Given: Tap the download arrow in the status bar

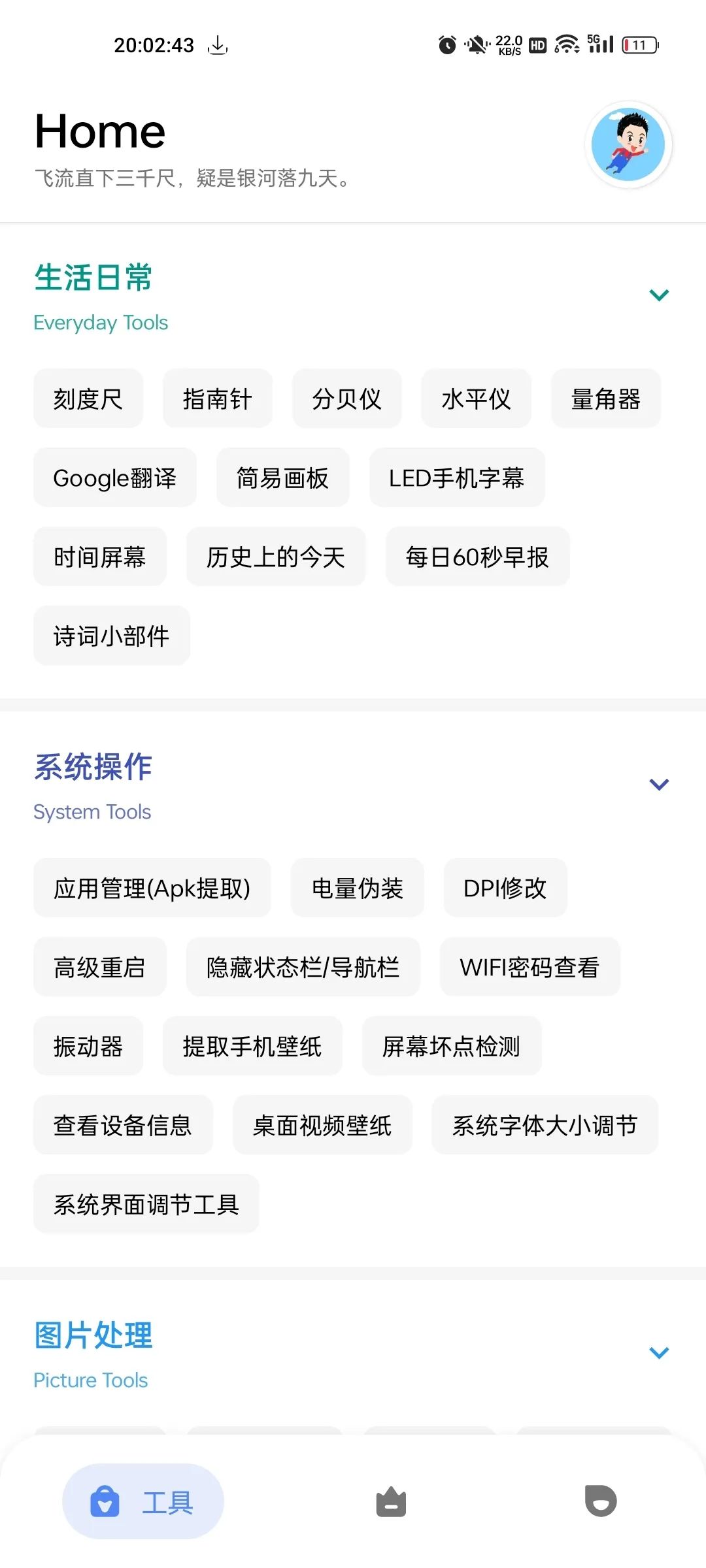Looking at the screenshot, I should click(217, 44).
